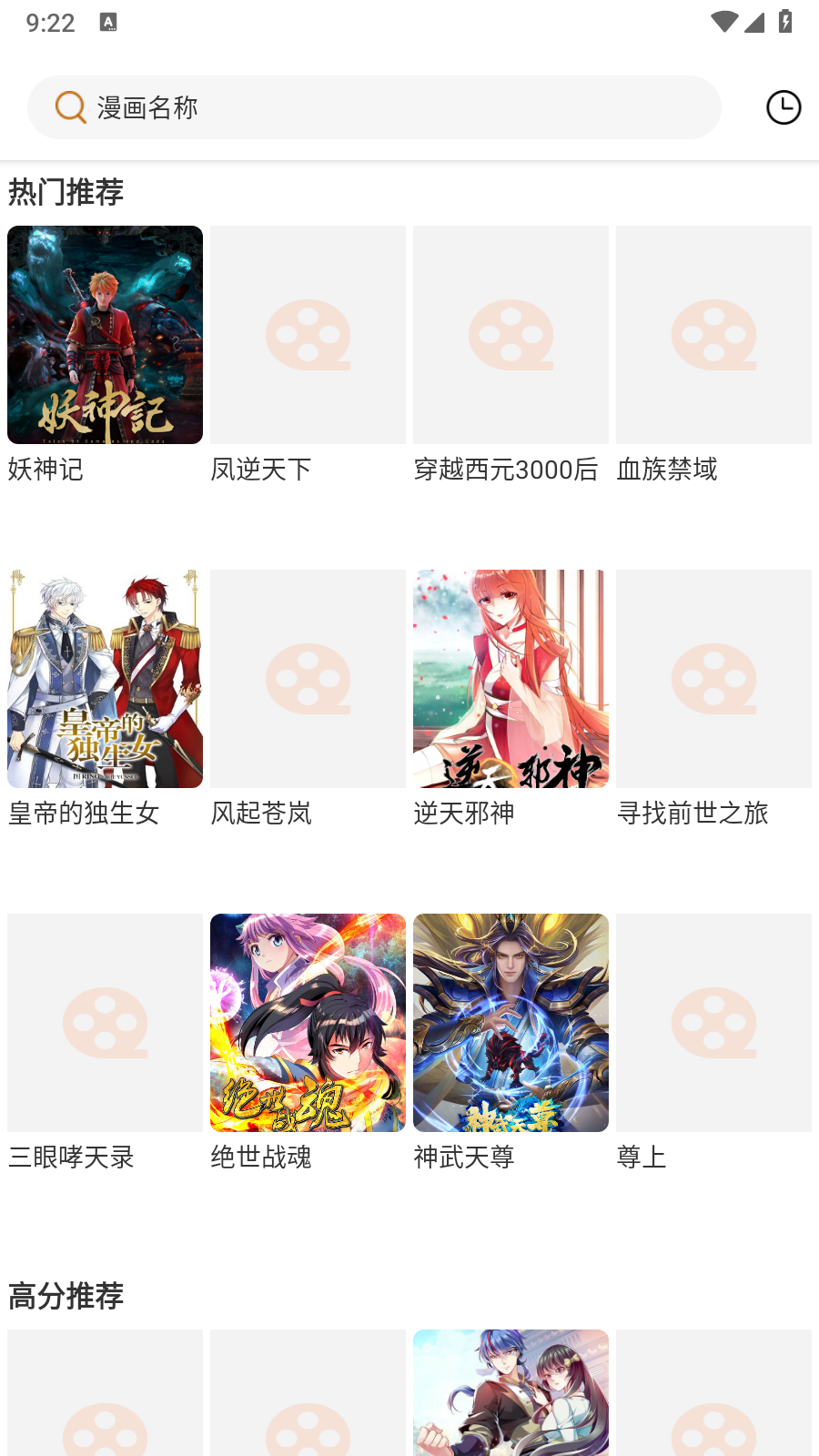819x1456 pixels.
Task: Open reading history via the clock icon
Action: point(783,106)
